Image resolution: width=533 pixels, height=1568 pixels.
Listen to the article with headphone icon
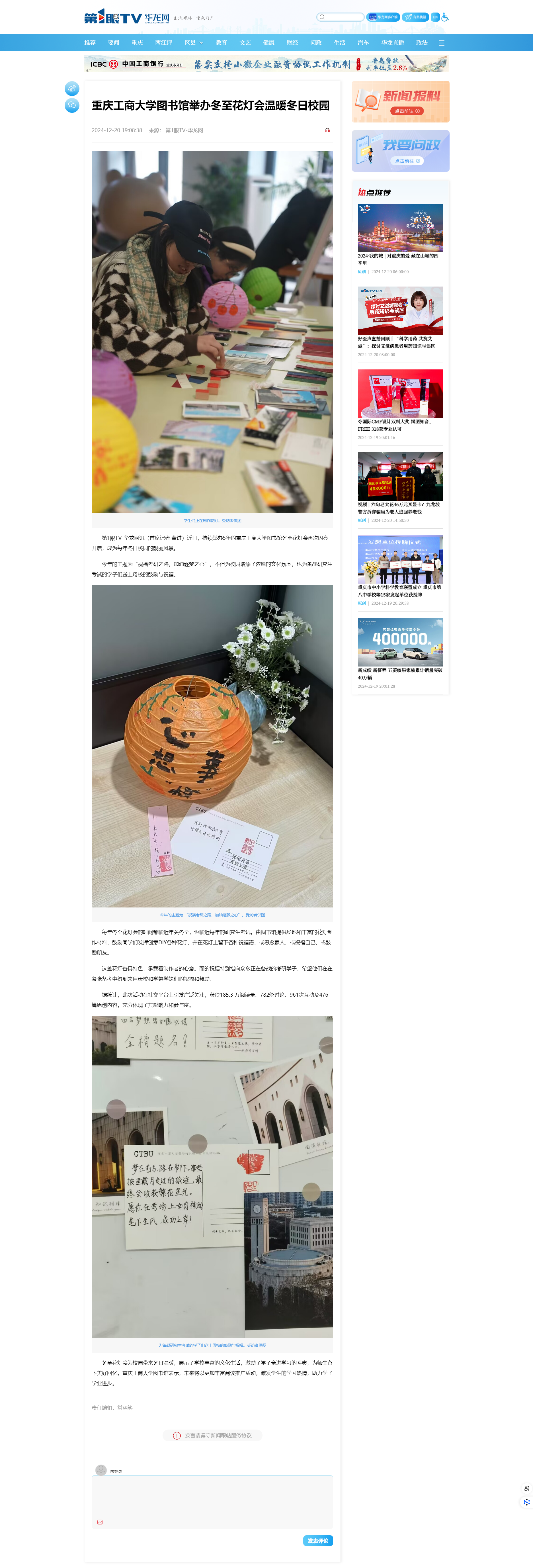pos(327,130)
